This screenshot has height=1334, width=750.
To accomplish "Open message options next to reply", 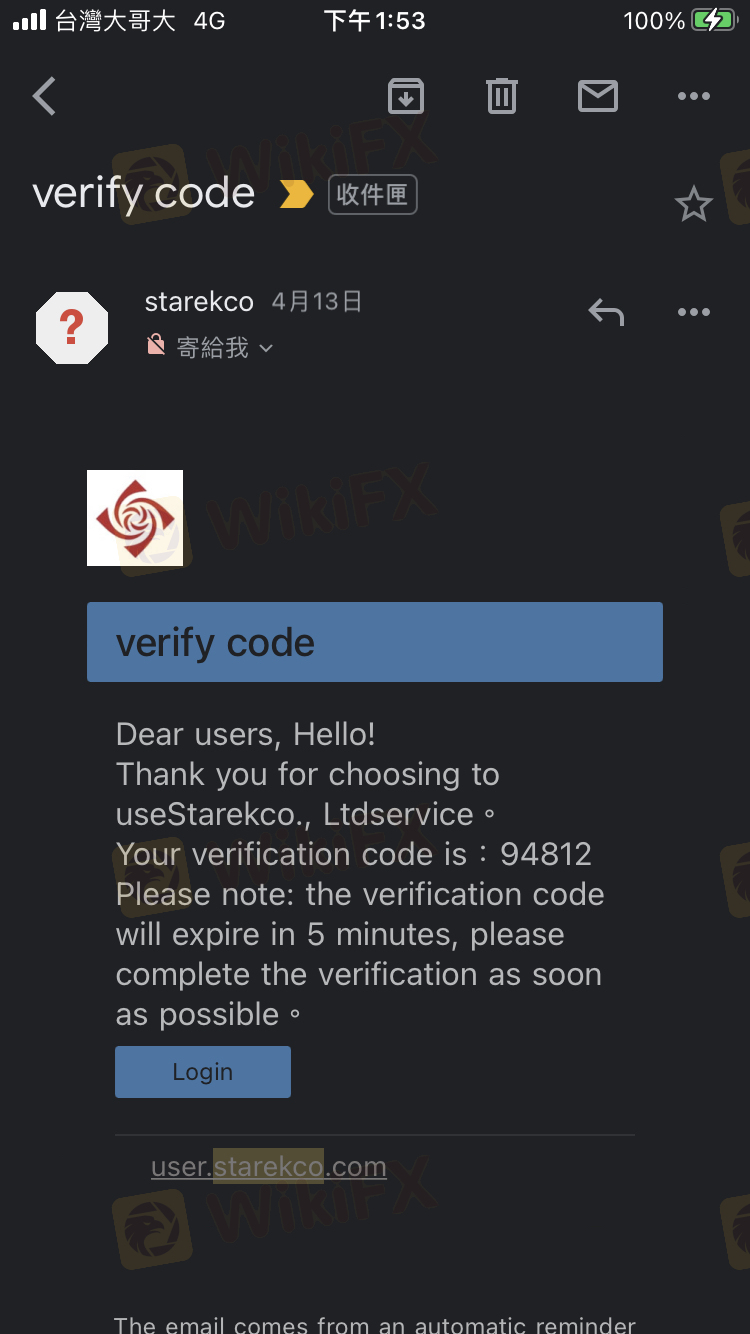I will [x=693, y=313].
